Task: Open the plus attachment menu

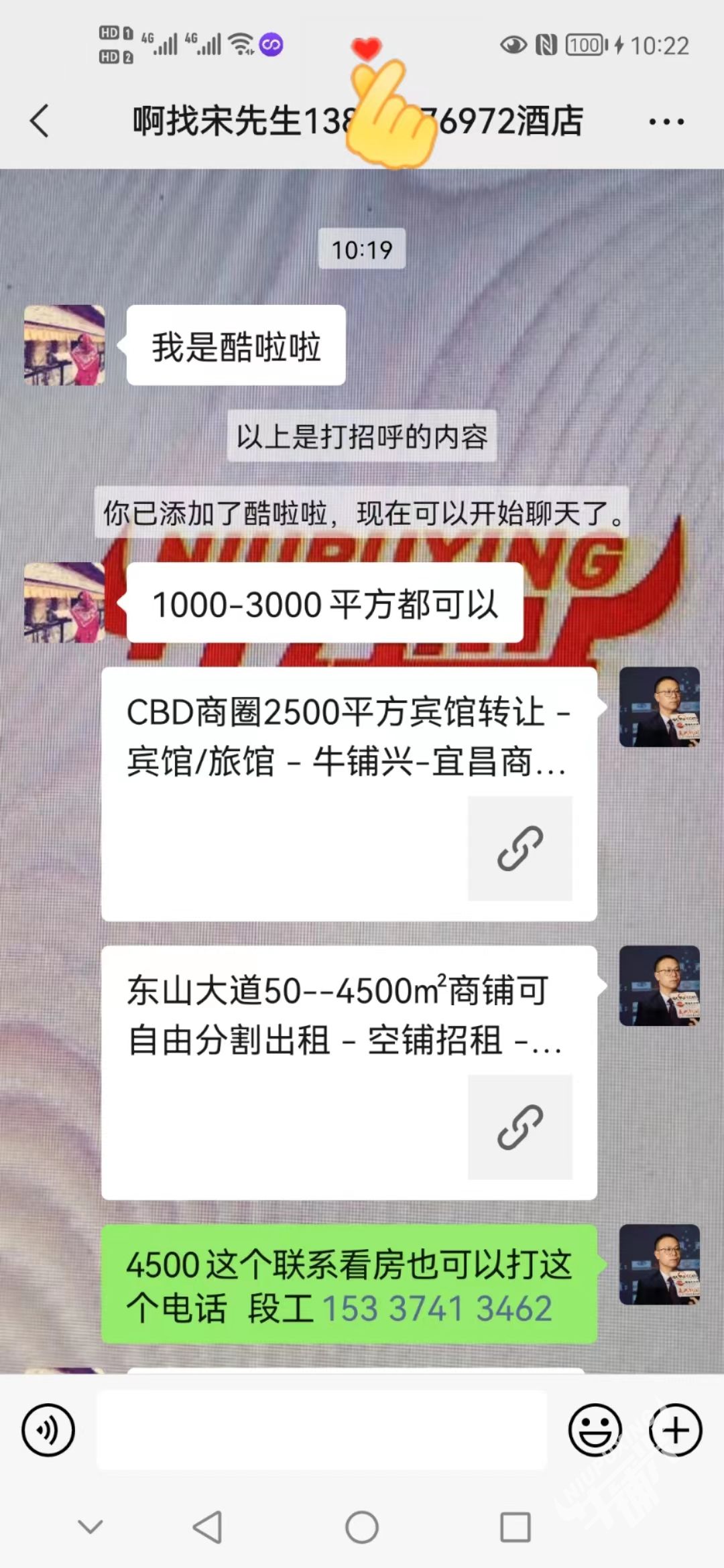Action: 675,1429
